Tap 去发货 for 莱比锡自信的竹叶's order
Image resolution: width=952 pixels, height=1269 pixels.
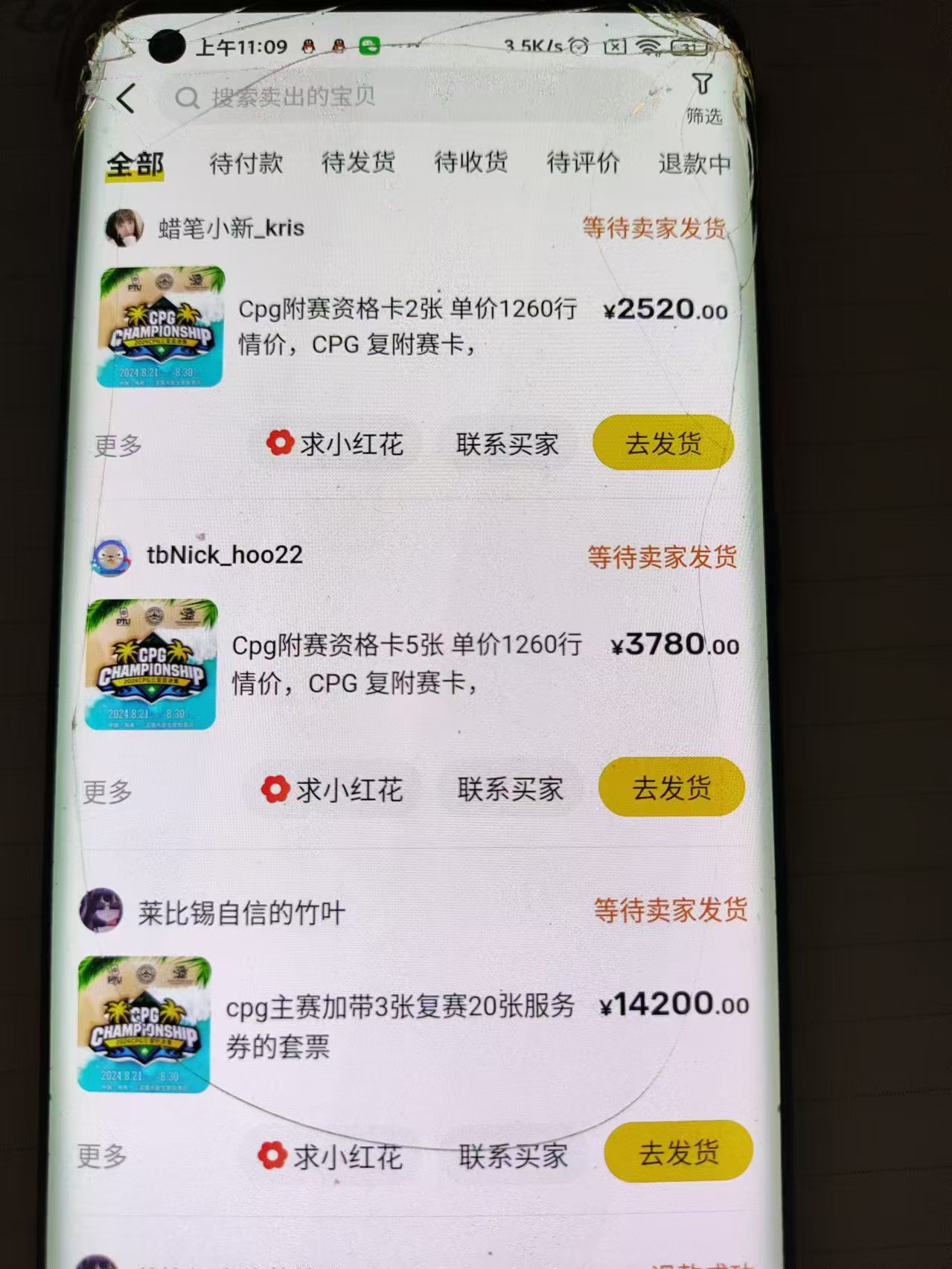678,1153
